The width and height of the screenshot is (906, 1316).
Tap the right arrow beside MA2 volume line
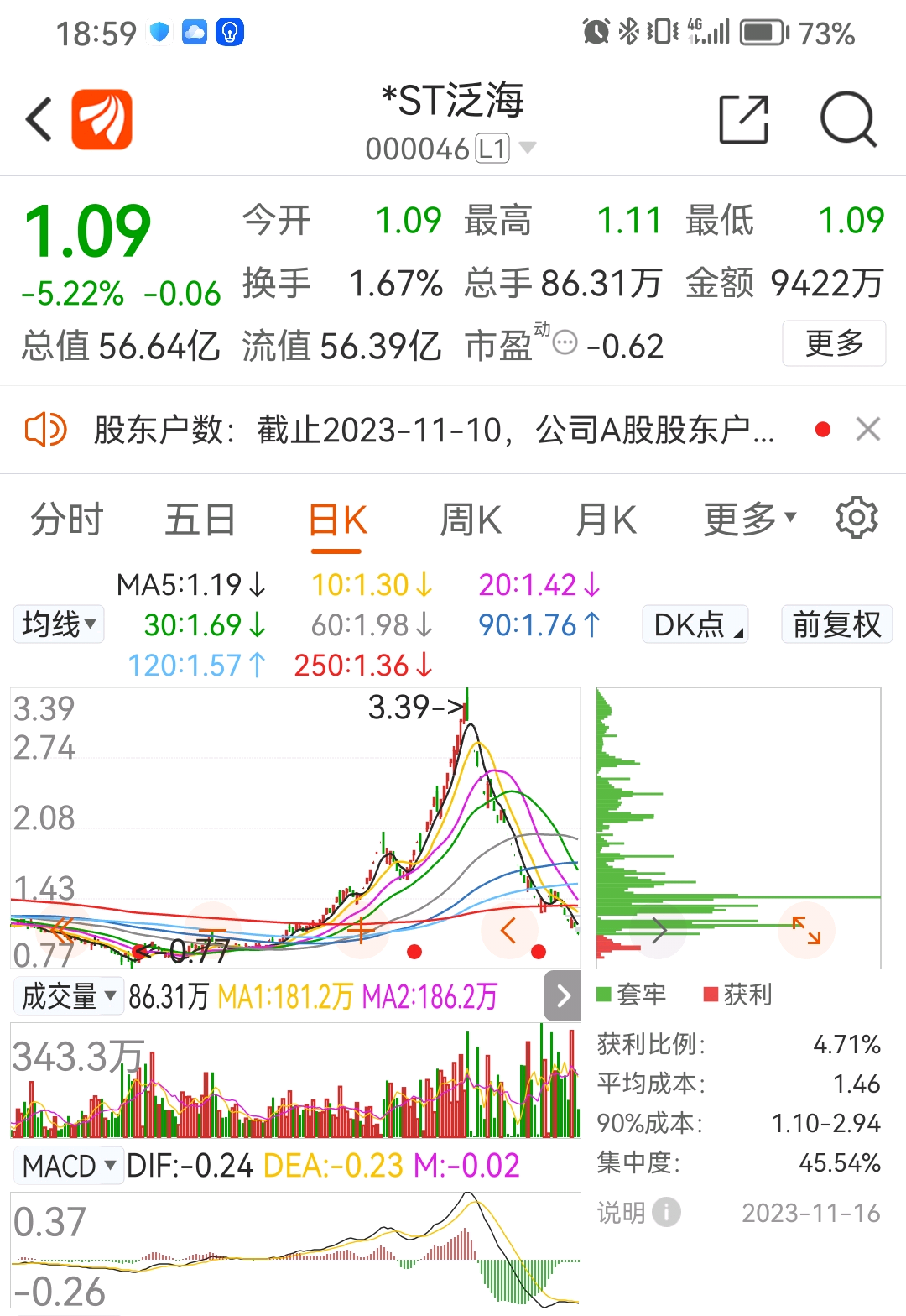(562, 995)
